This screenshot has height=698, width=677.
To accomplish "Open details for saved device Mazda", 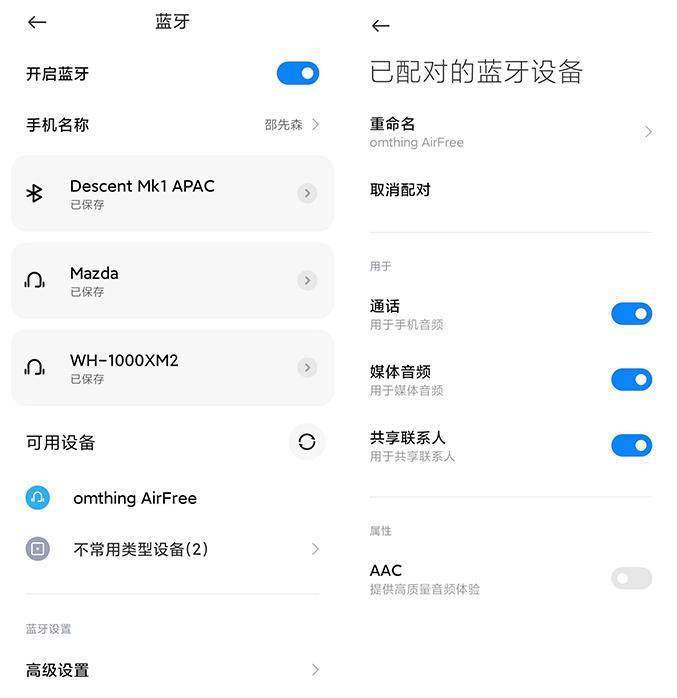I will click(x=307, y=281).
